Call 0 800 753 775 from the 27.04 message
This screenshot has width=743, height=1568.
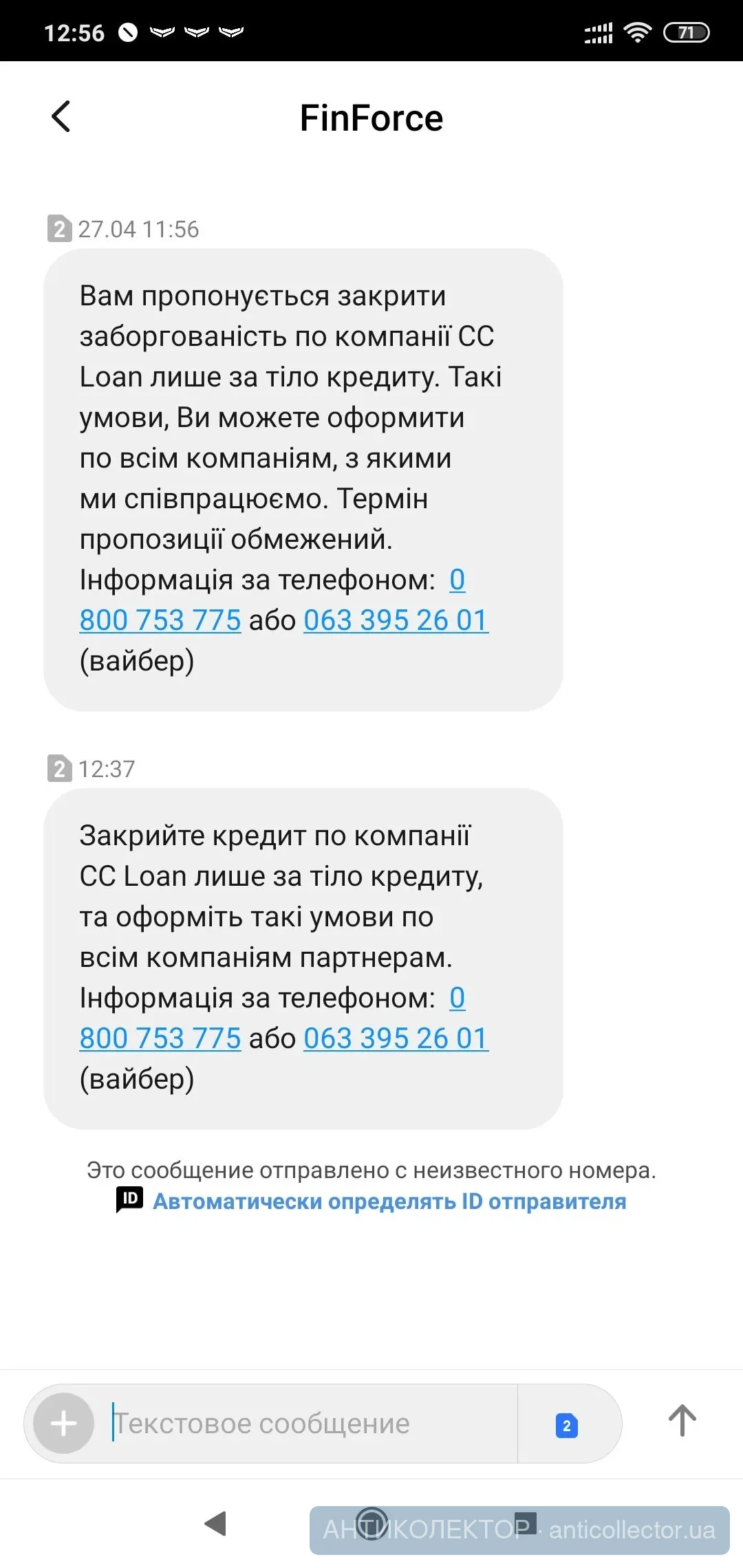click(x=160, y=620)
